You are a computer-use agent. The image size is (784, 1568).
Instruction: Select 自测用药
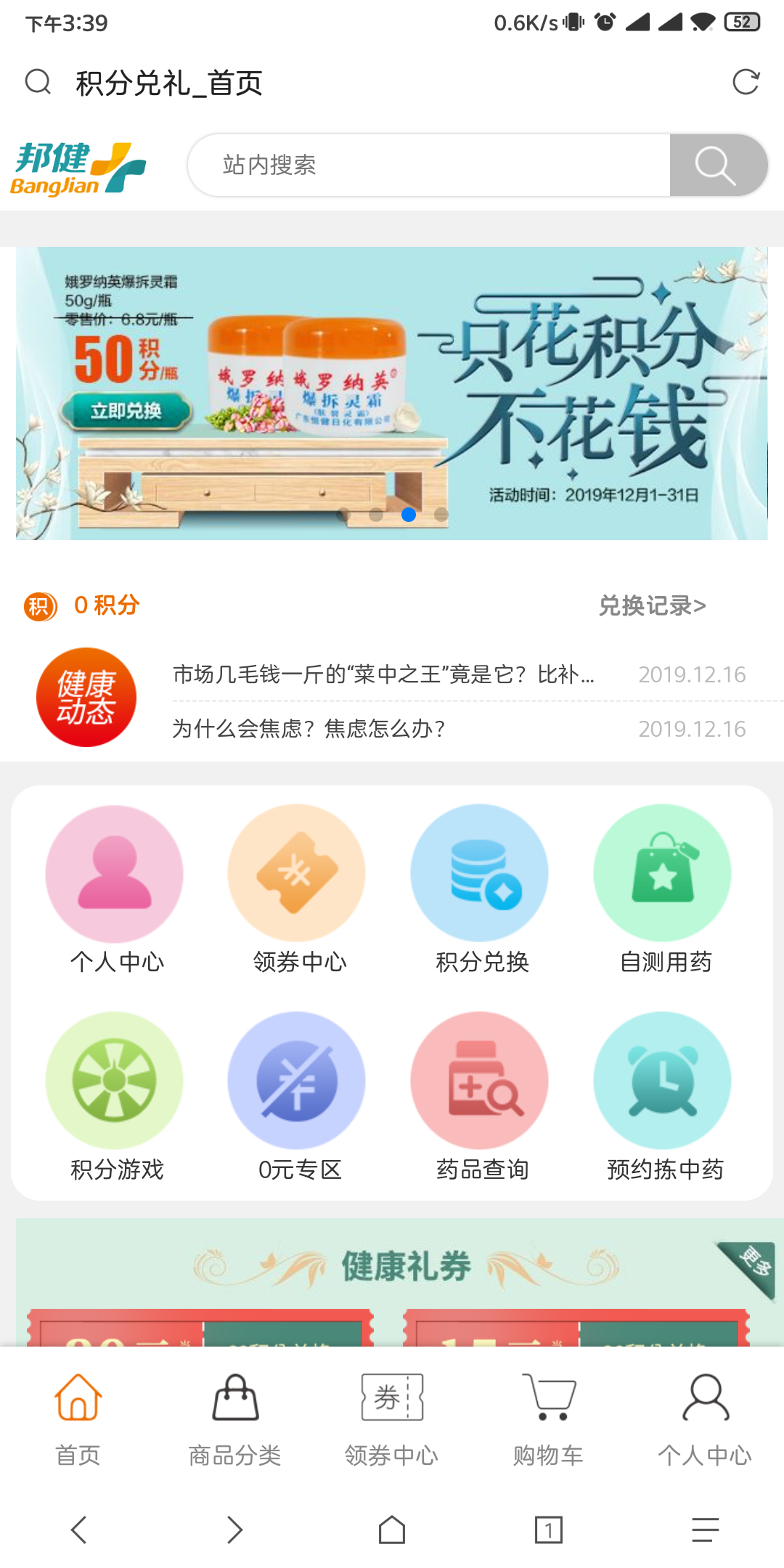pyautogui.click(x=663, y=889)
